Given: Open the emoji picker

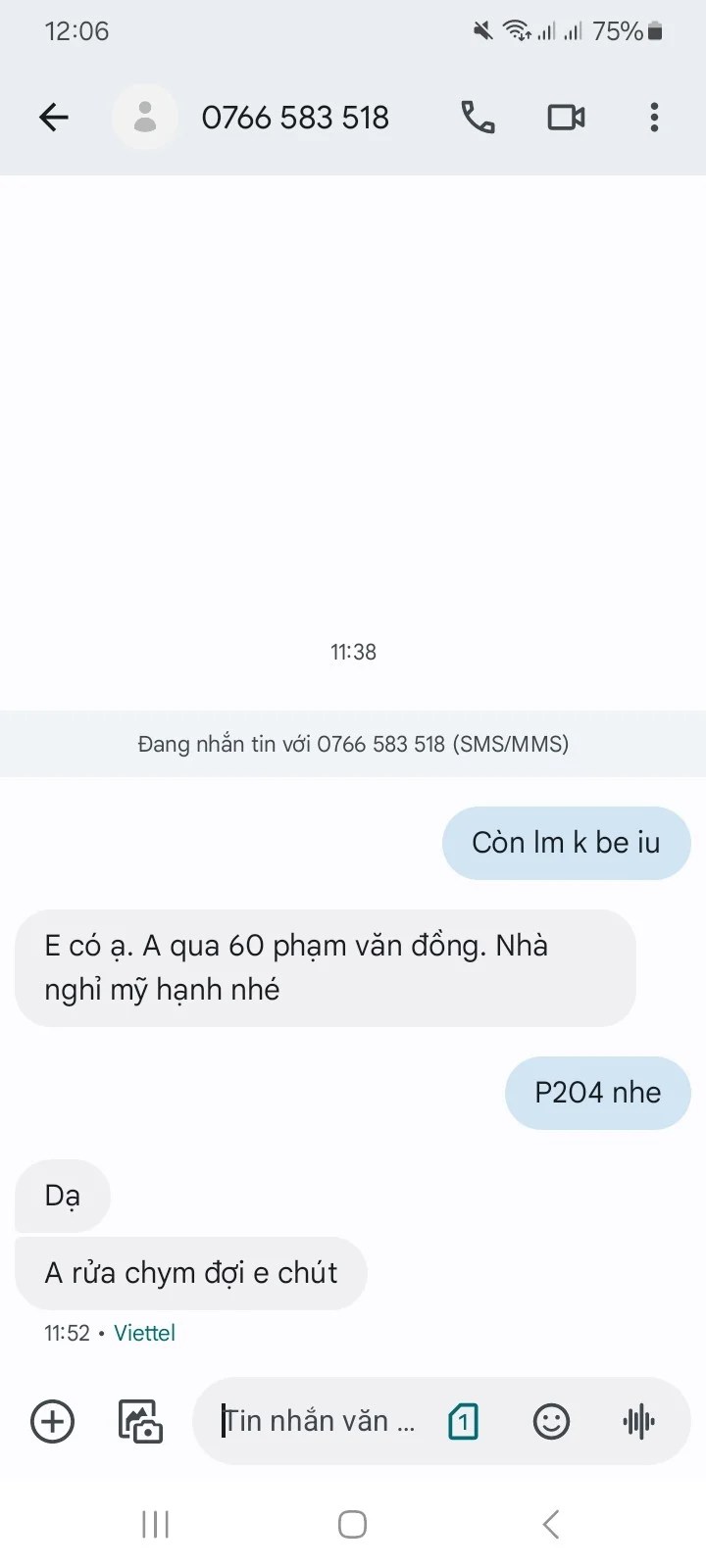Looking at the screenshot, I should click(x=551, y=1421).
